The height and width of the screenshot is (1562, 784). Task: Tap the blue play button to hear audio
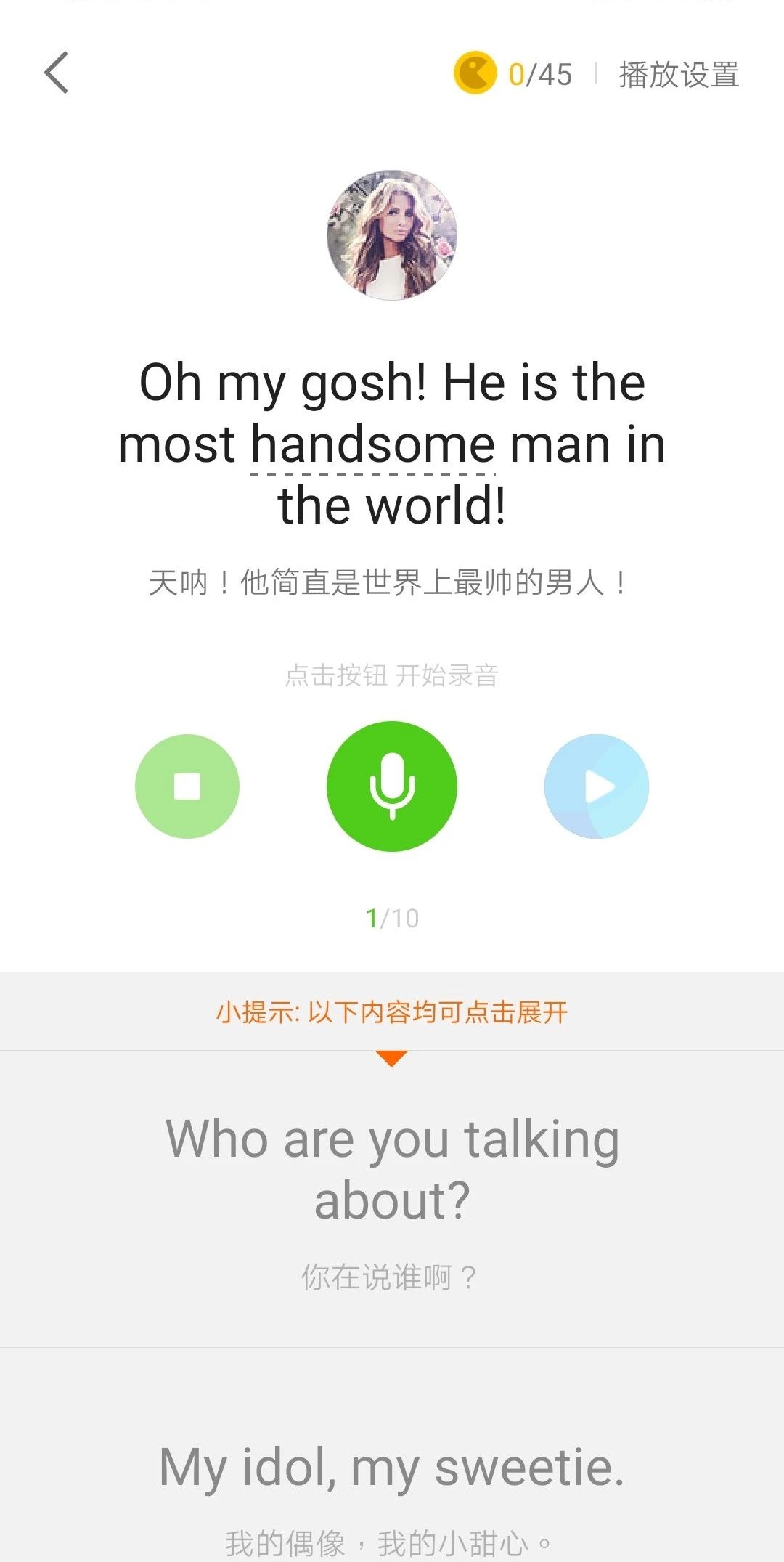[x=597, y=786]
